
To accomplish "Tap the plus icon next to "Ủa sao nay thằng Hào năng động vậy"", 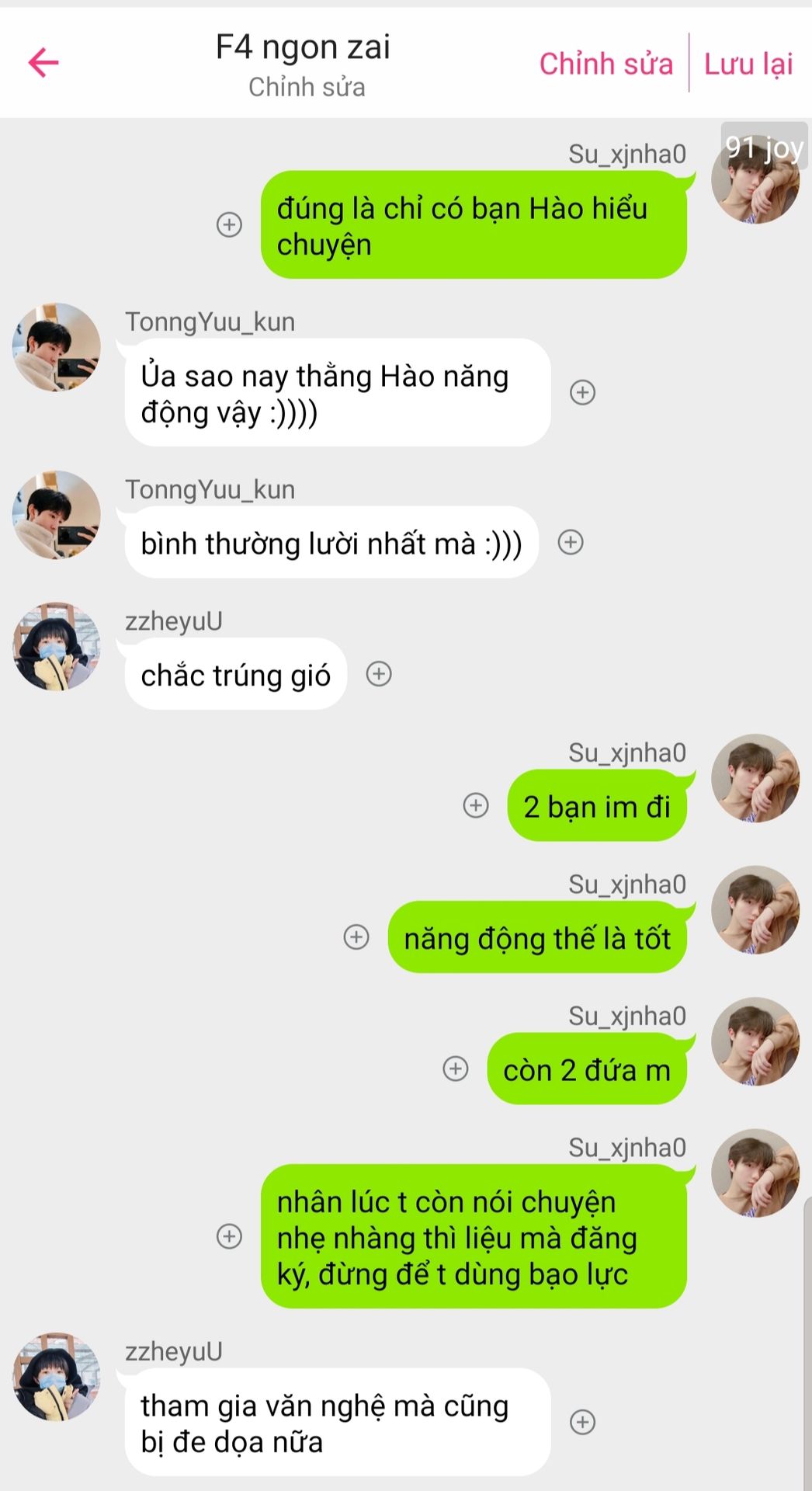I will [582, 392].
